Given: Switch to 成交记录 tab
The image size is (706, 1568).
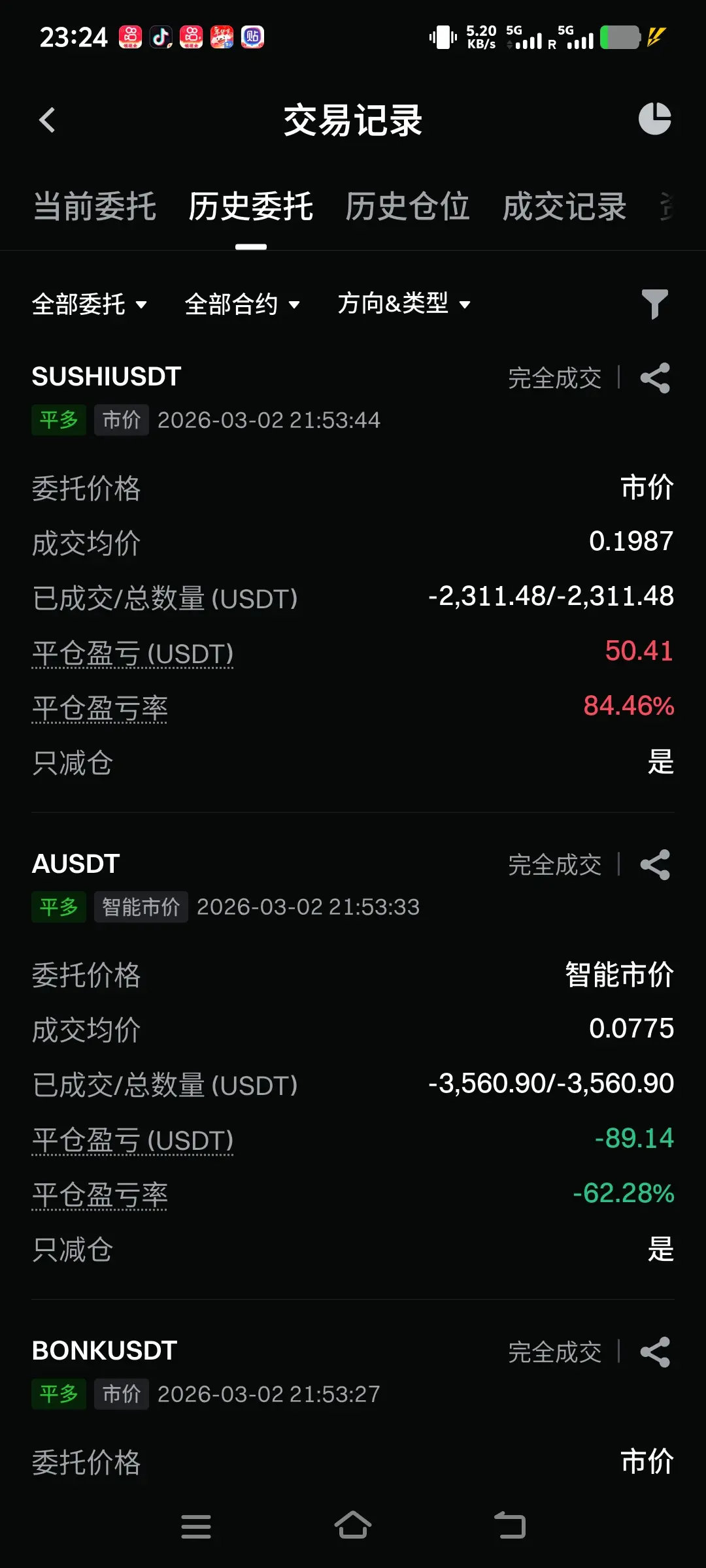Looking at the screenshot, I should point(564,207).
